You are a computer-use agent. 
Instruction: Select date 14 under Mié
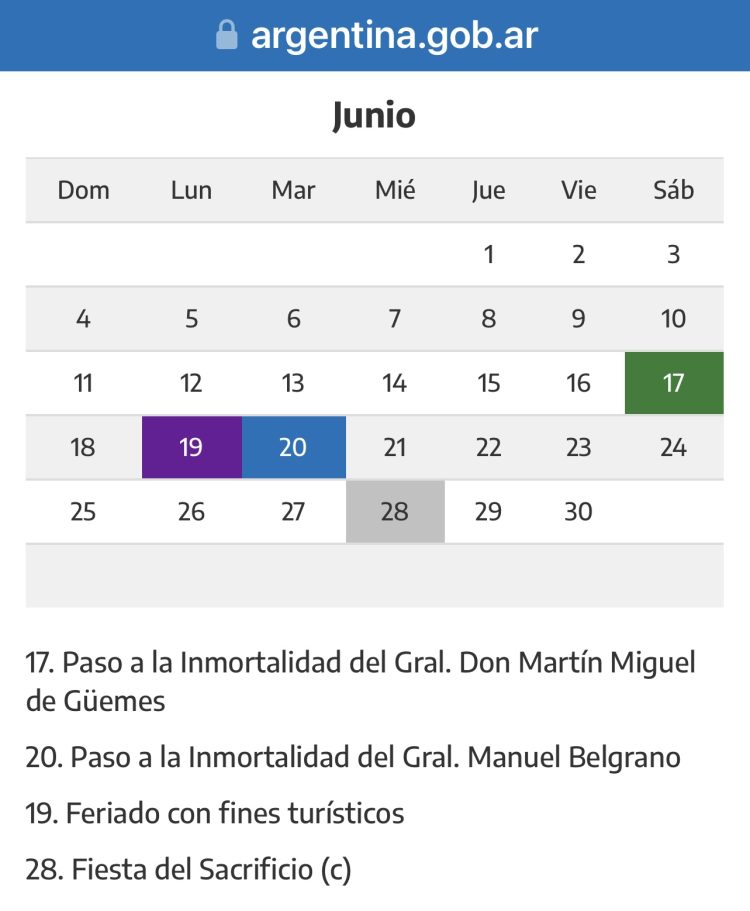[395, 383]
